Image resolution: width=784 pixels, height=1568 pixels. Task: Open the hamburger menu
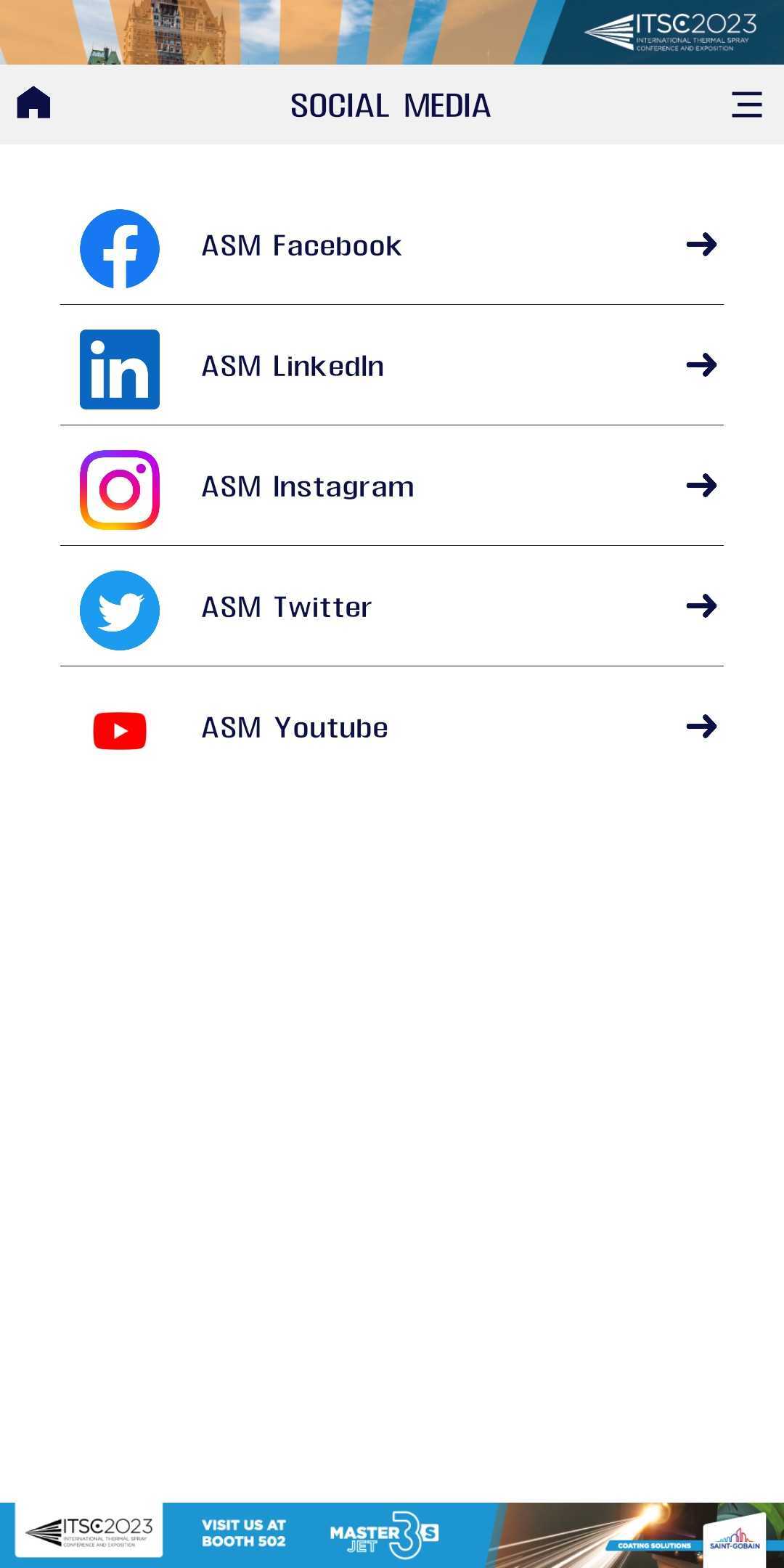(746, 105)
